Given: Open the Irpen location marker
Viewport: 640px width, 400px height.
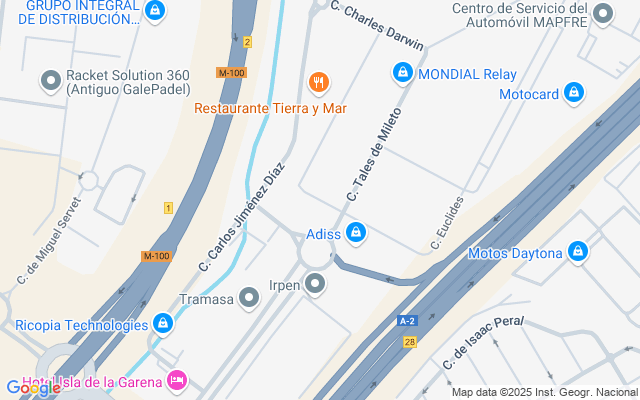Looking at the screenshot, I should (x=315, y=284).
